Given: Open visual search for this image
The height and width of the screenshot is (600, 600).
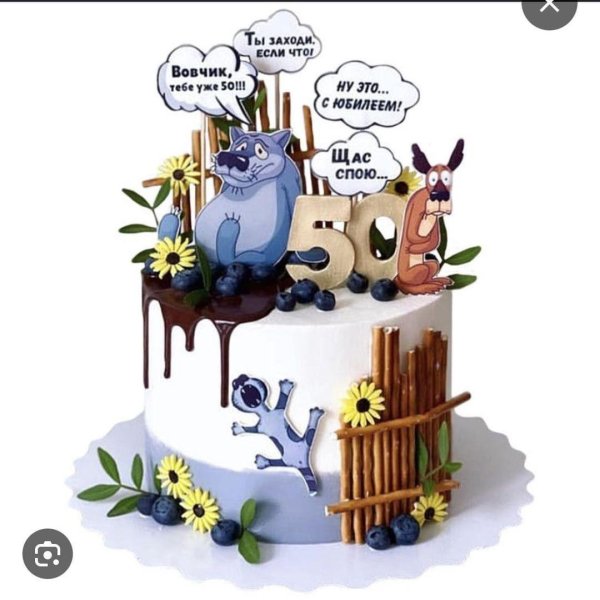Looking at the screenshot, I should [x=48, y=553].
